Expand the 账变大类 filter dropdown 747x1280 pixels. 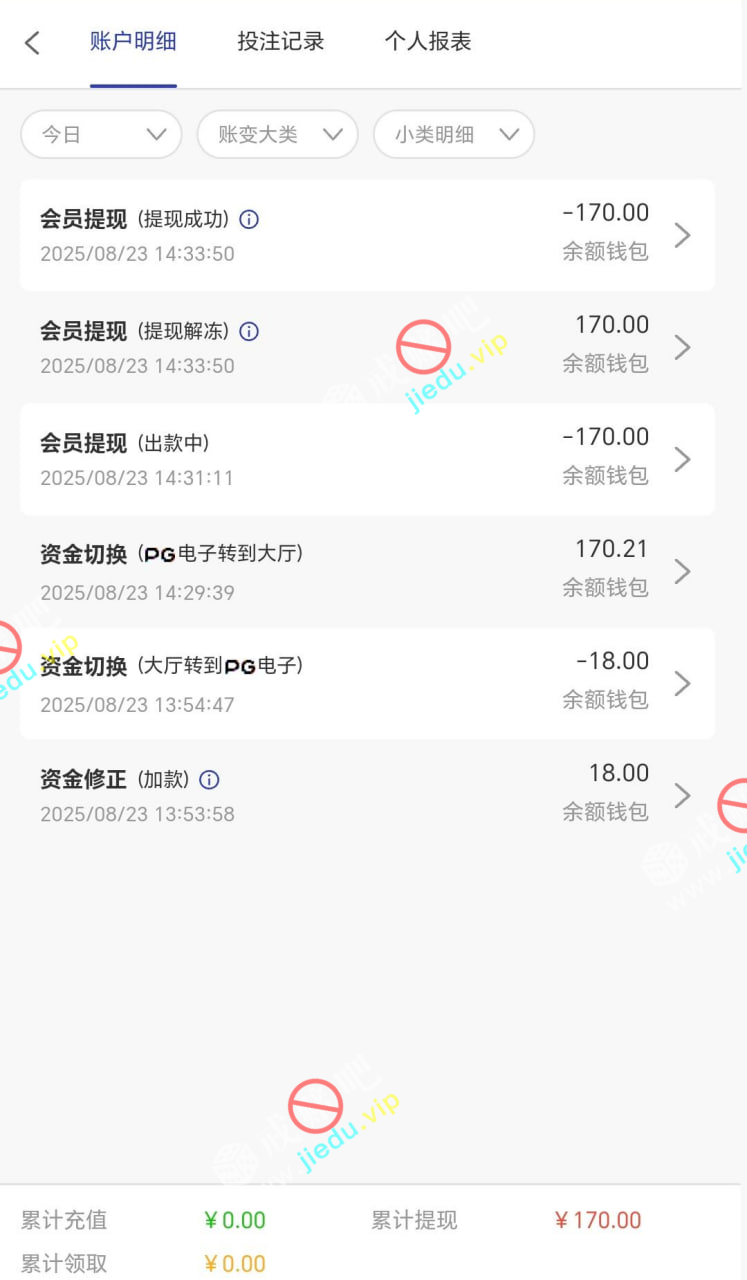click(277, 135)
